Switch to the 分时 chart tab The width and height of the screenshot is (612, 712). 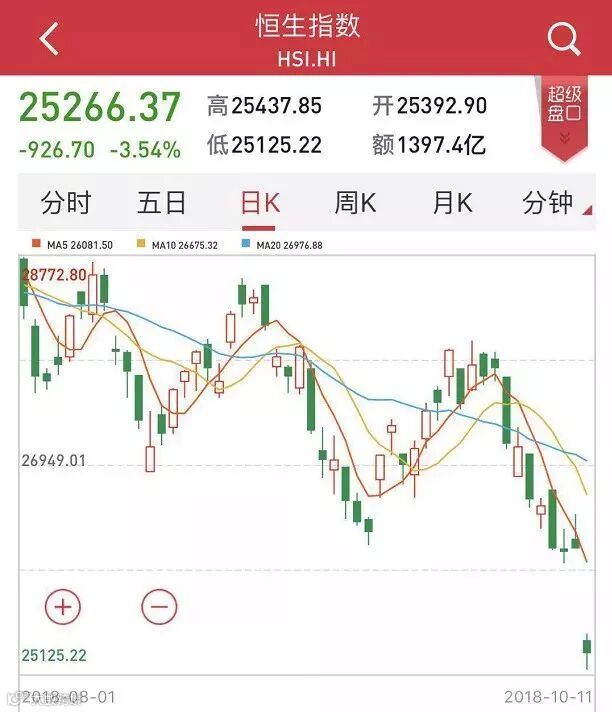coord(66,204)
